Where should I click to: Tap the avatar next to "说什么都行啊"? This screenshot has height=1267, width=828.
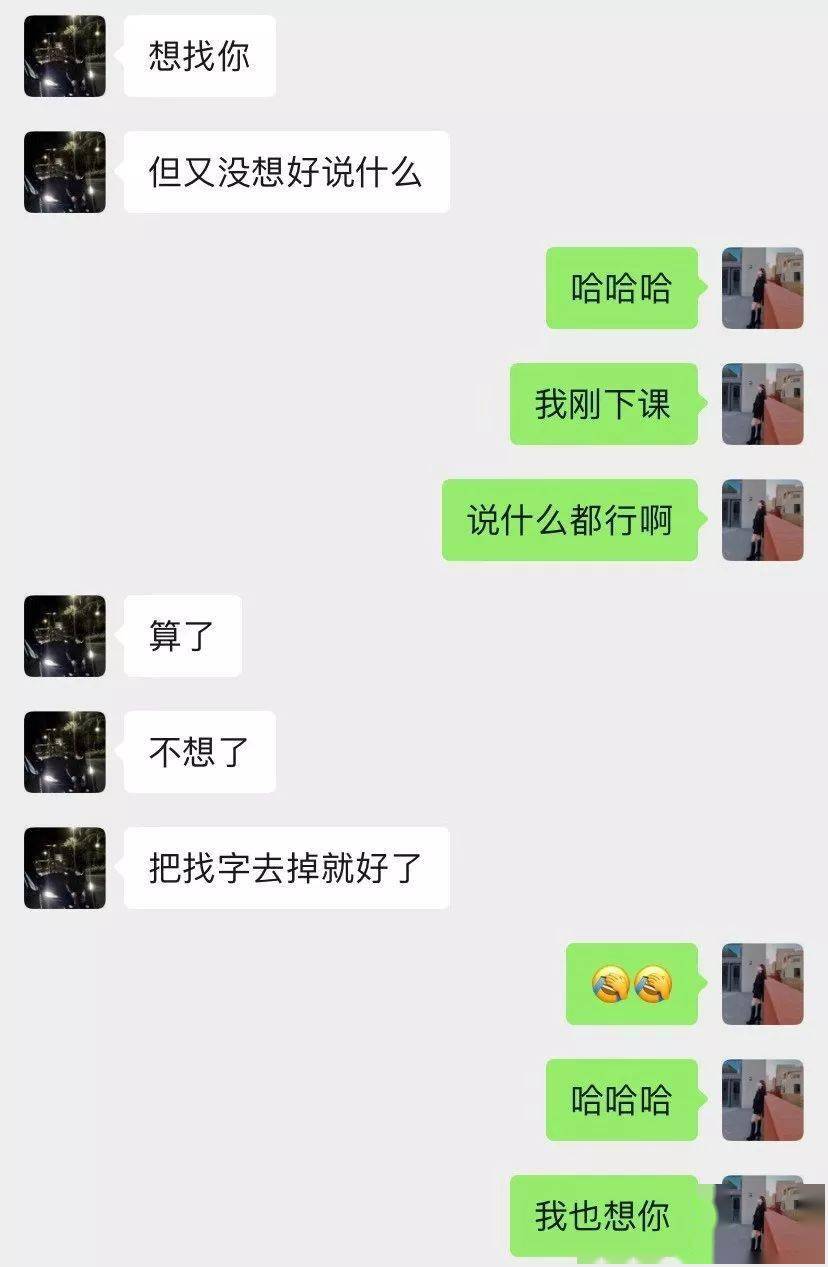[x=762, y=520]
